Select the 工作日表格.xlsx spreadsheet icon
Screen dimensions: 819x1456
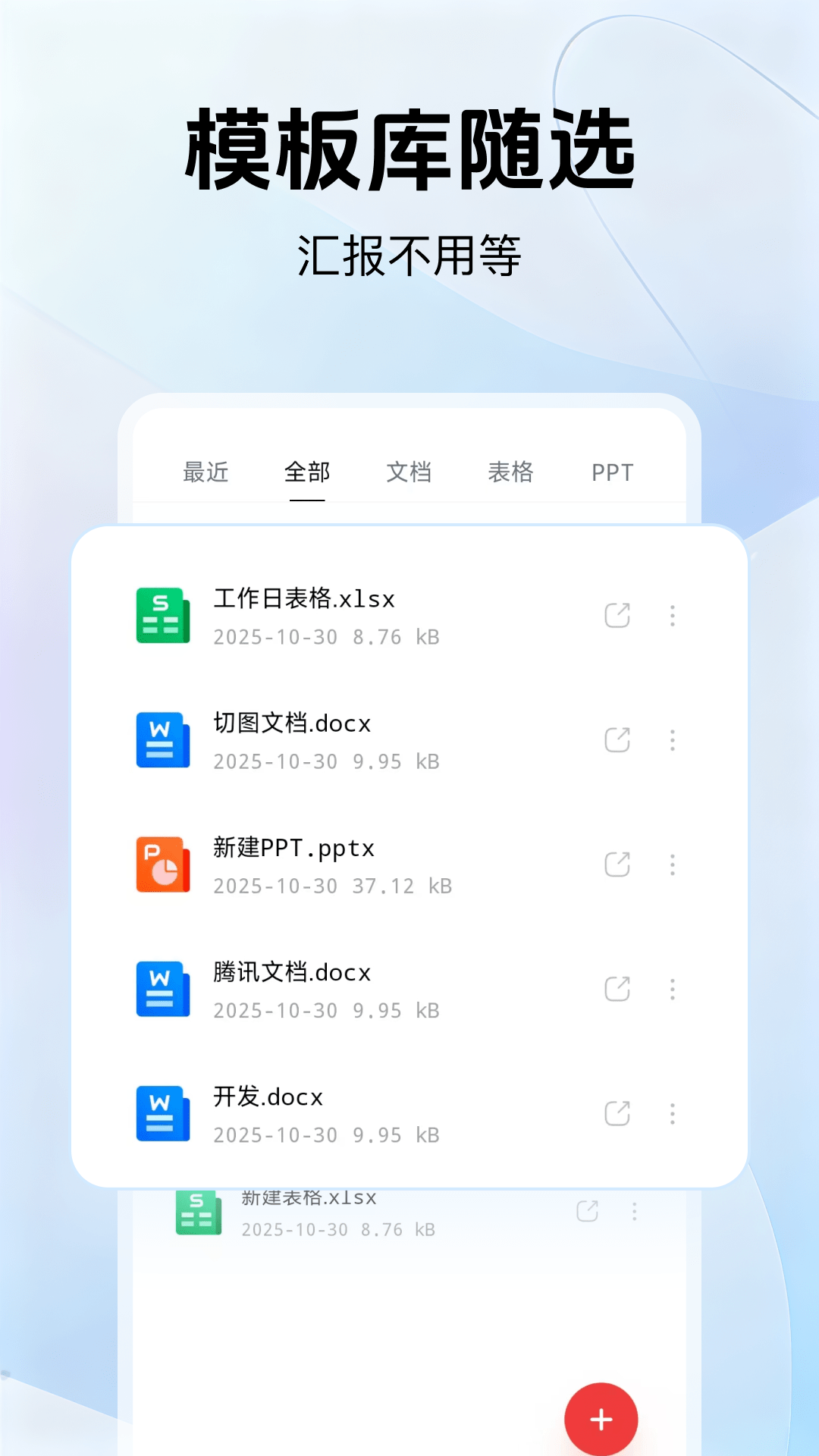pos(162,615)
